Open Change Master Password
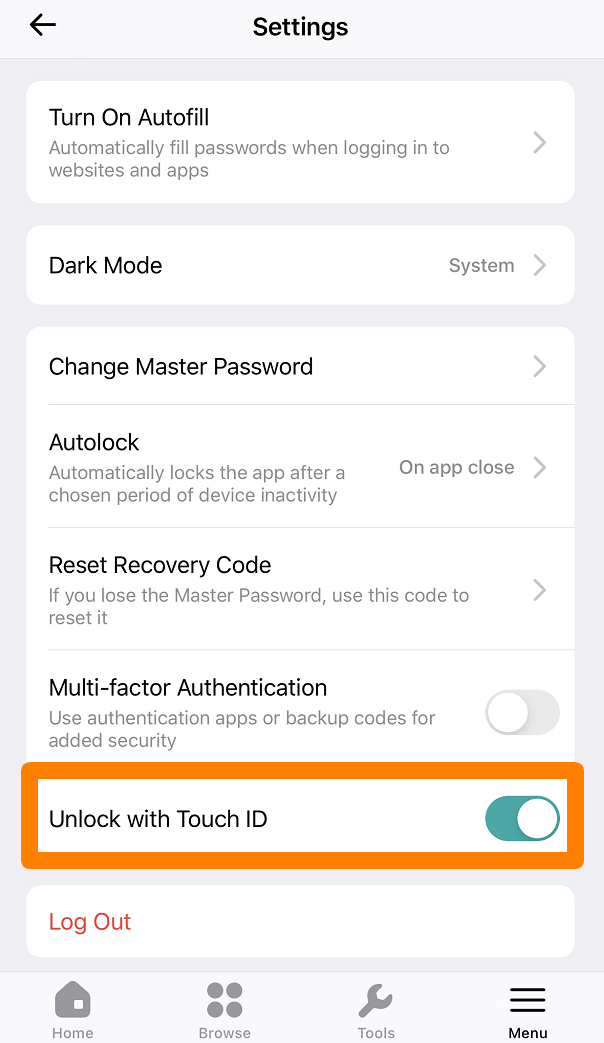604x1043 pixels. click(x=300, y=366)
